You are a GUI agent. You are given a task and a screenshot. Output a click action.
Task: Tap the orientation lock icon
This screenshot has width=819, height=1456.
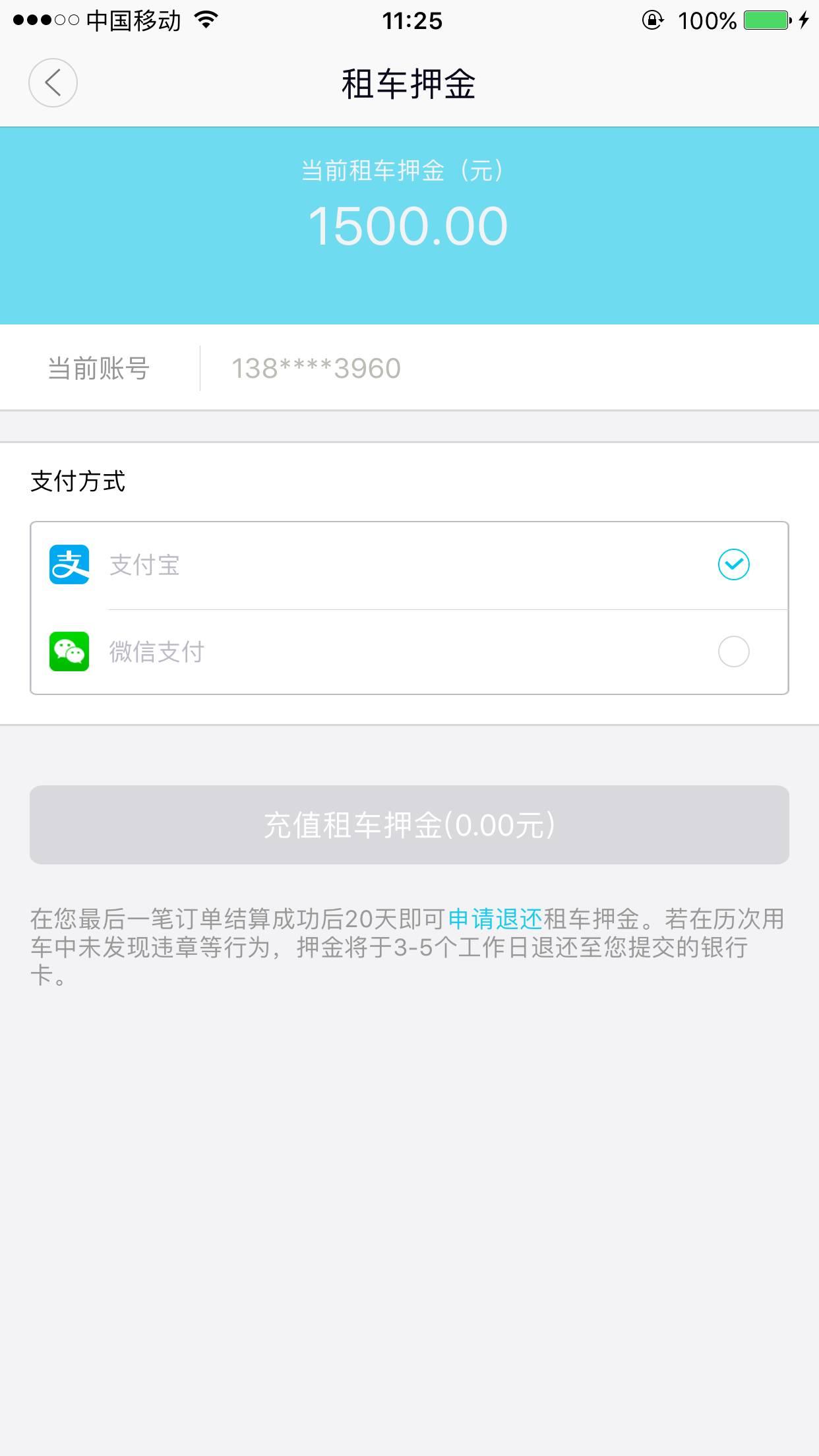coord(653,20)
